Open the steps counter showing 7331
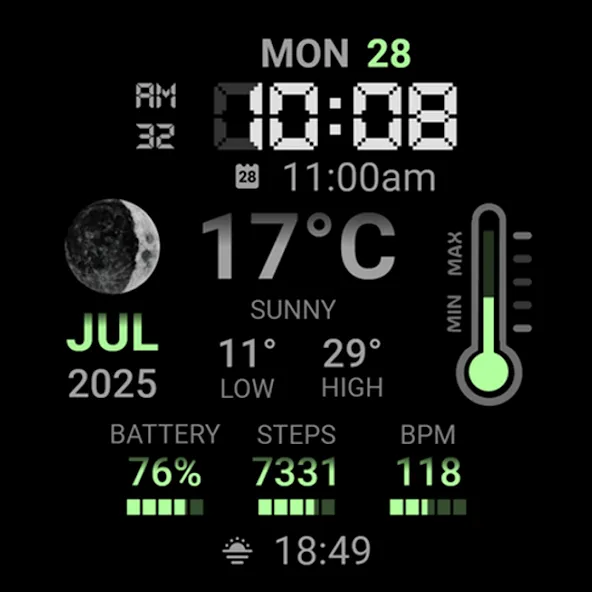This screenshot has width=592, height=592. pyautogui.click(x=296, y=469)
